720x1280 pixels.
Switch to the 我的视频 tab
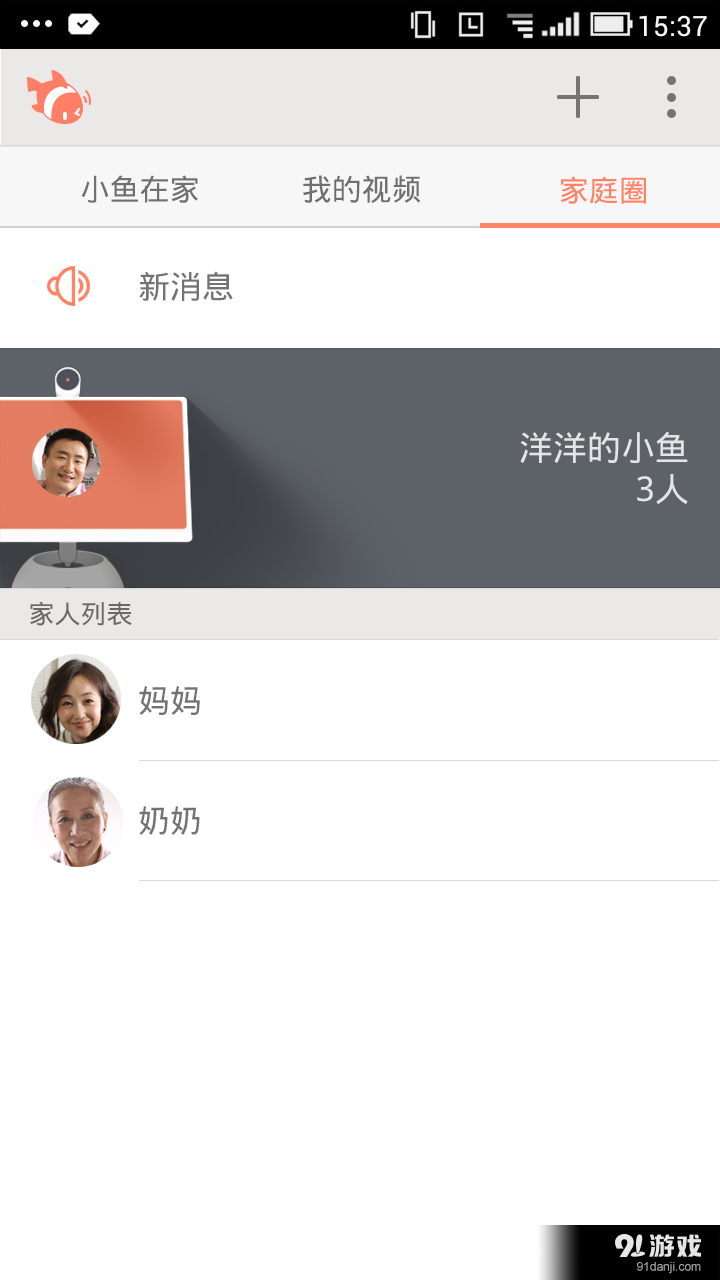point(360,189)
